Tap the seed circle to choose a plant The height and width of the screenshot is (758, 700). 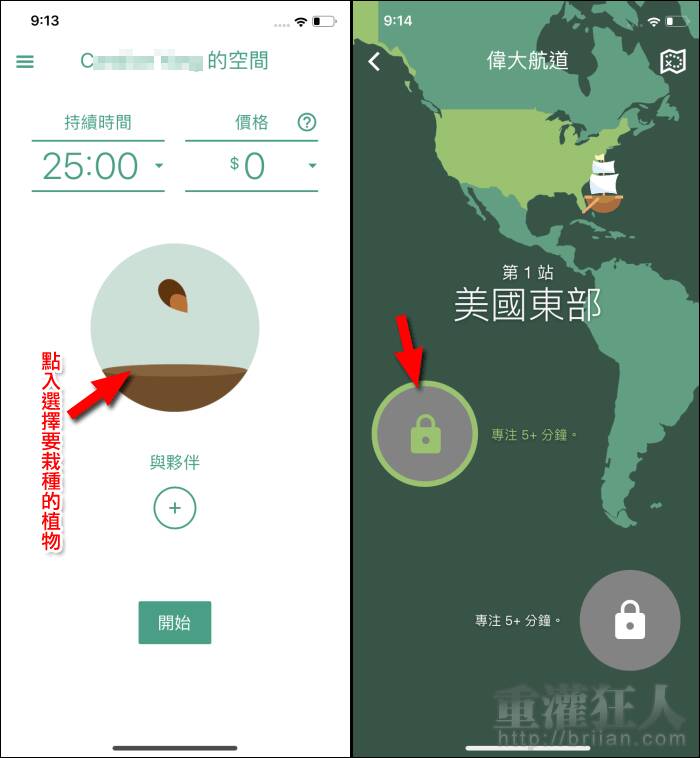pos(175,327)
